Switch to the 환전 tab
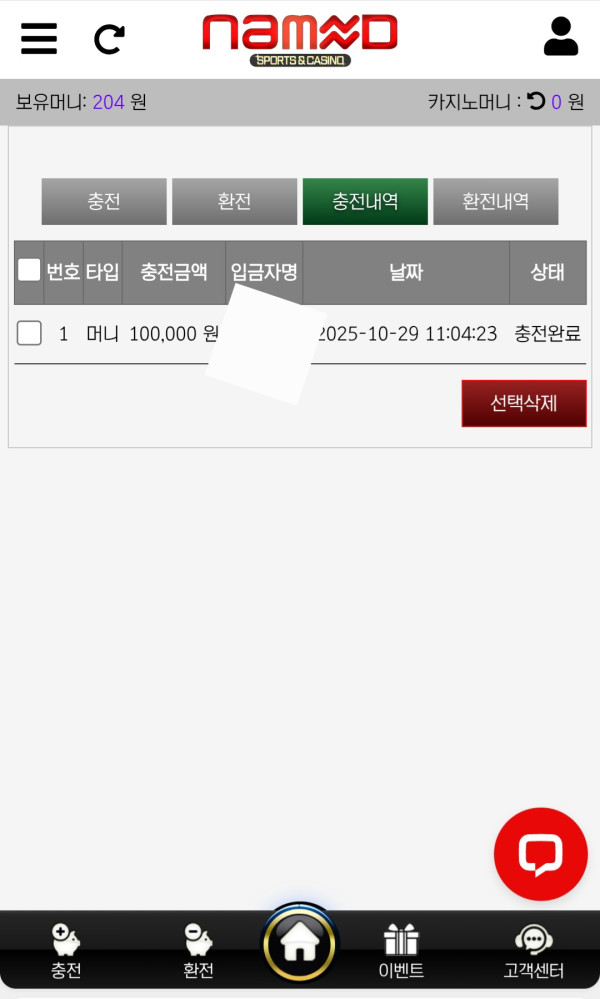 pyautogui.click(x=234, y=201)
